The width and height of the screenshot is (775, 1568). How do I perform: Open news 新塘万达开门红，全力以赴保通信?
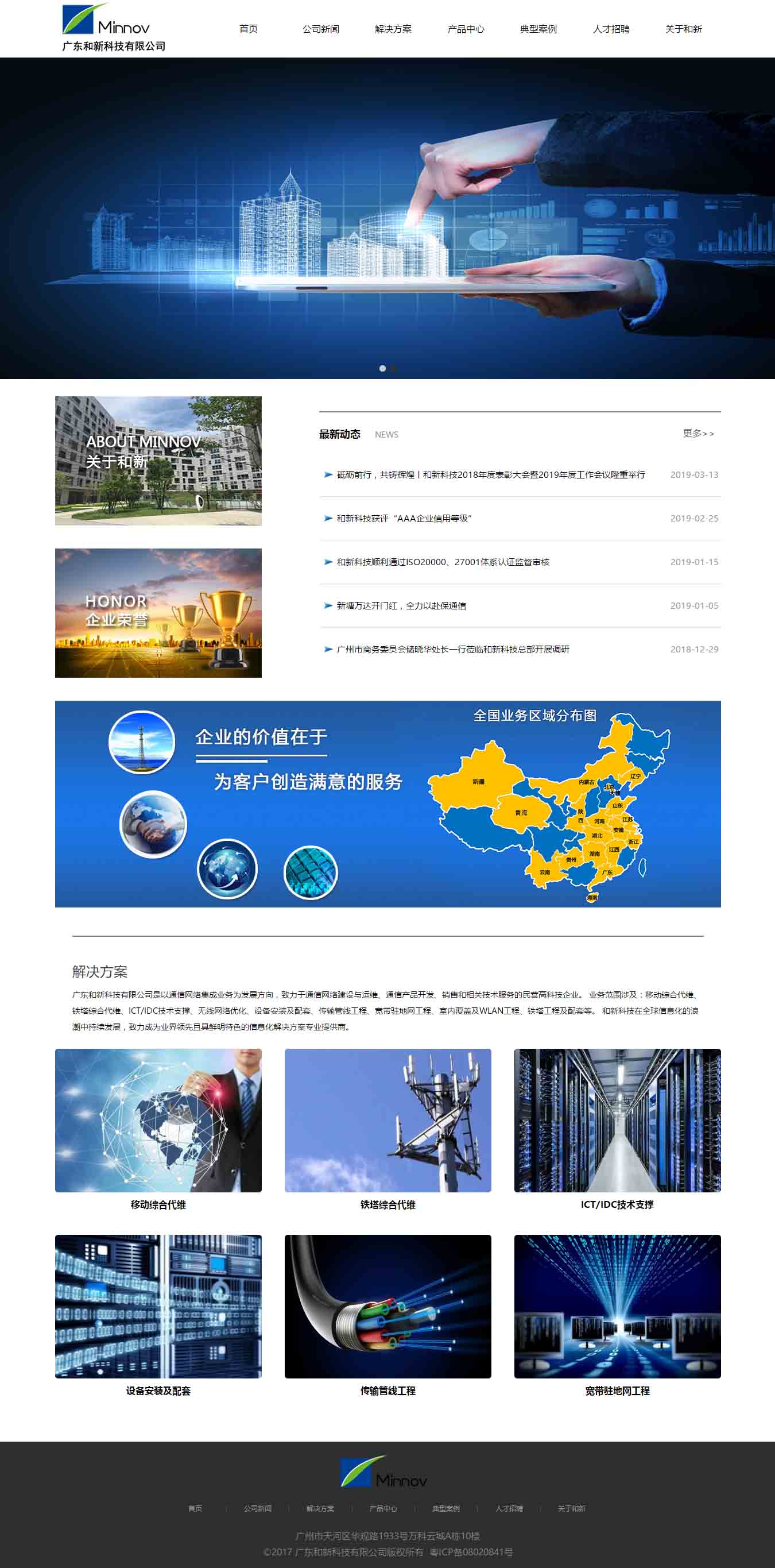[401, 605]
